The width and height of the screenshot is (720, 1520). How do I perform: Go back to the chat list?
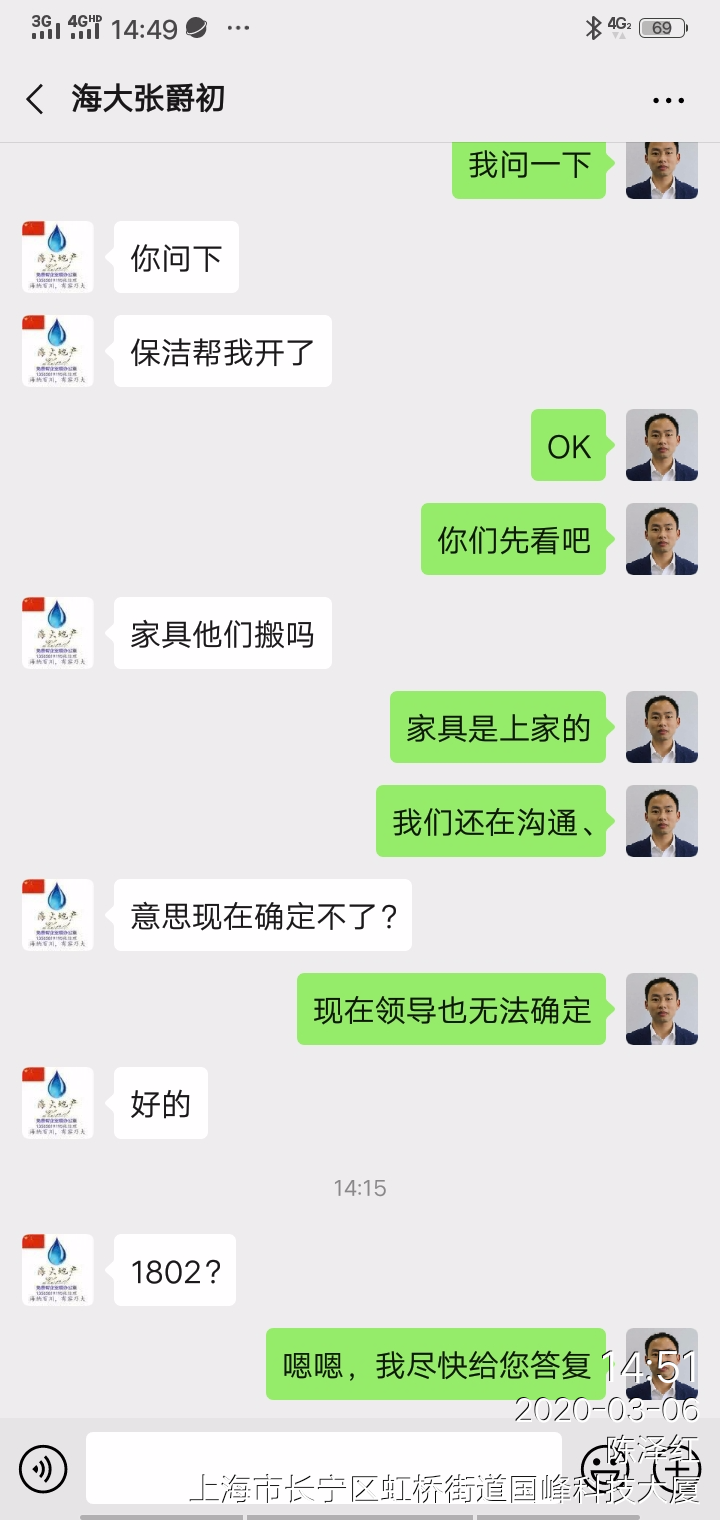35,99
